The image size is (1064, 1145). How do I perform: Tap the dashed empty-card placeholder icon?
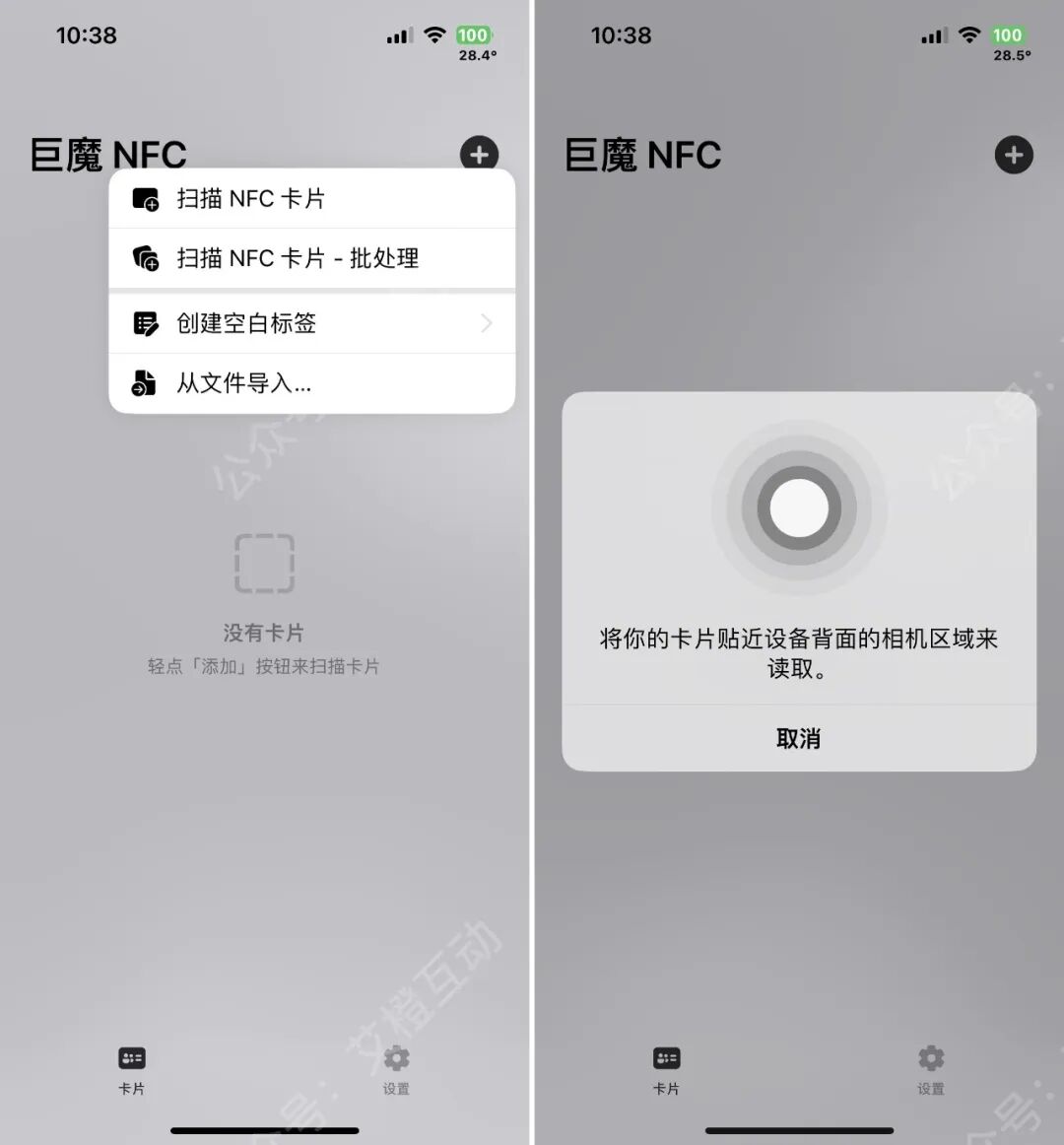(264, 562)
